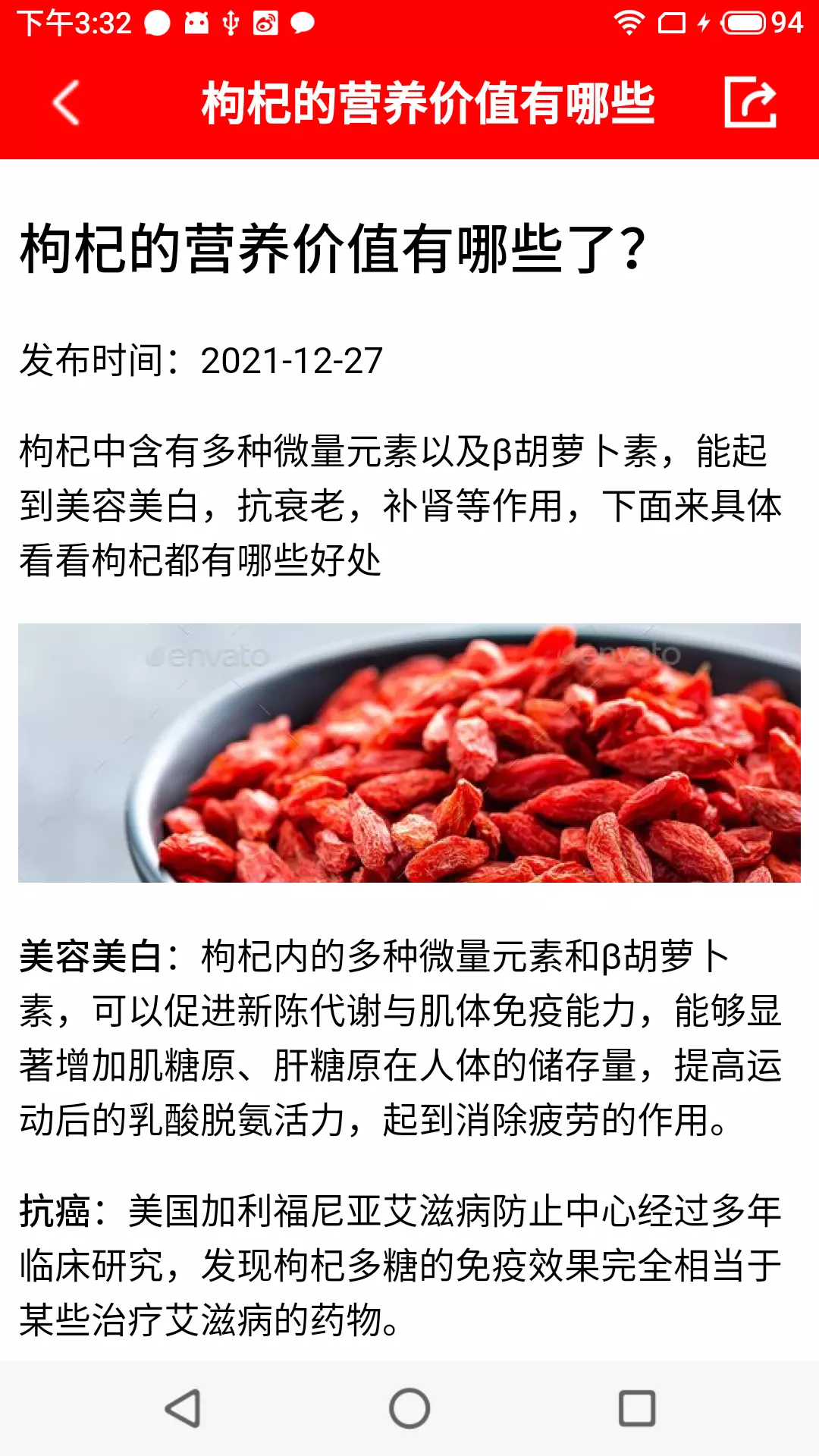Go to the home screen
The image size is (819, 1456).
tap(409, 1408)
